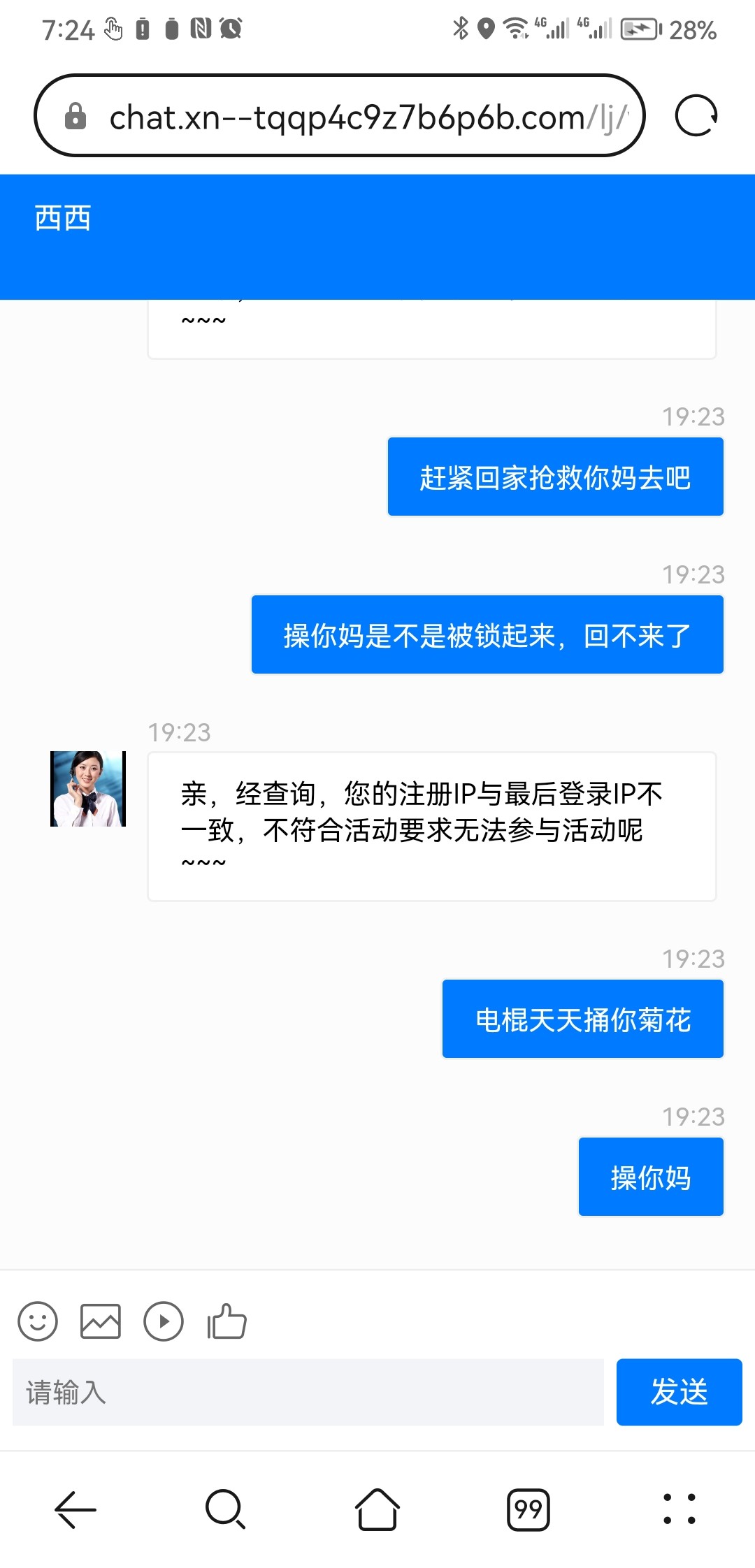Refresh the page using the reload icon

point(696,115)
